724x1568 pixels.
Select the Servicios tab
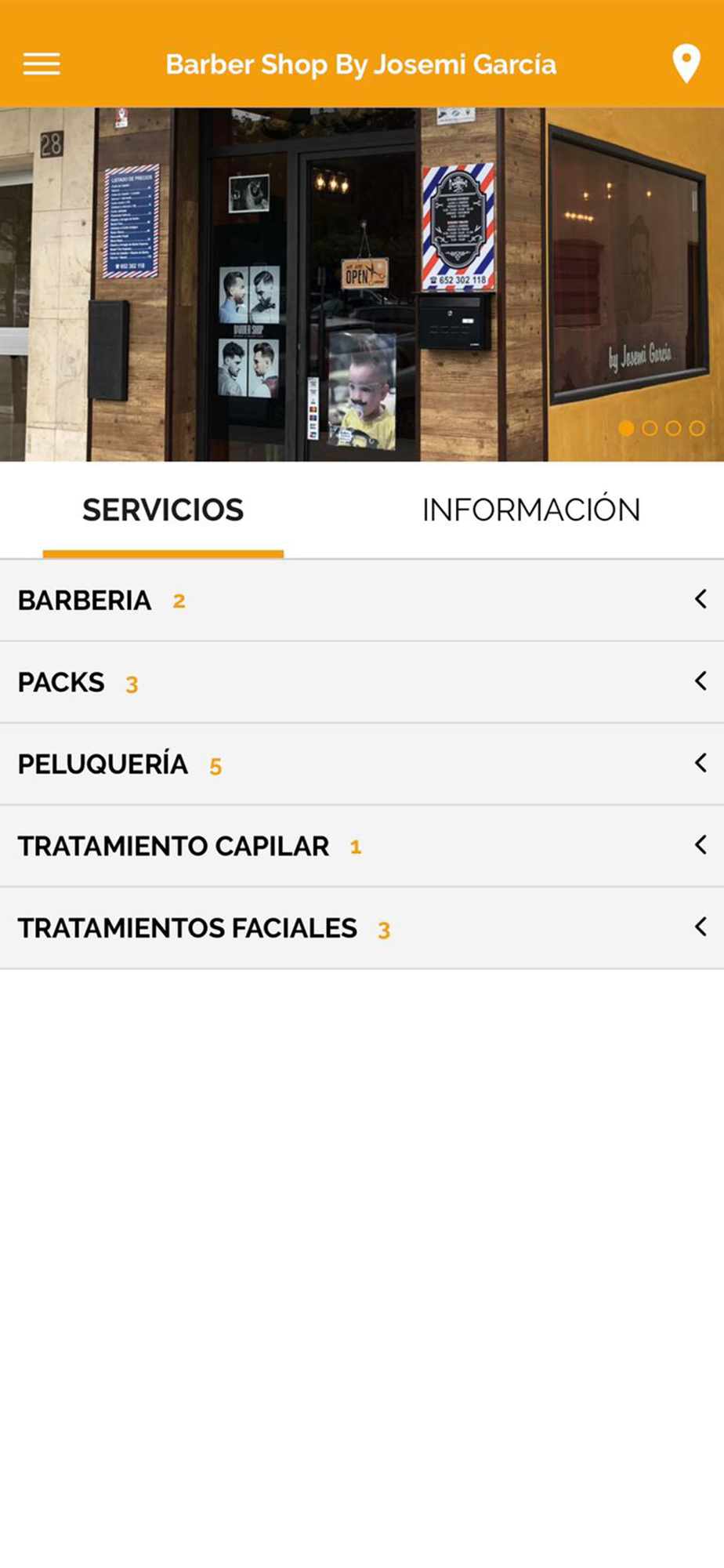163,510
